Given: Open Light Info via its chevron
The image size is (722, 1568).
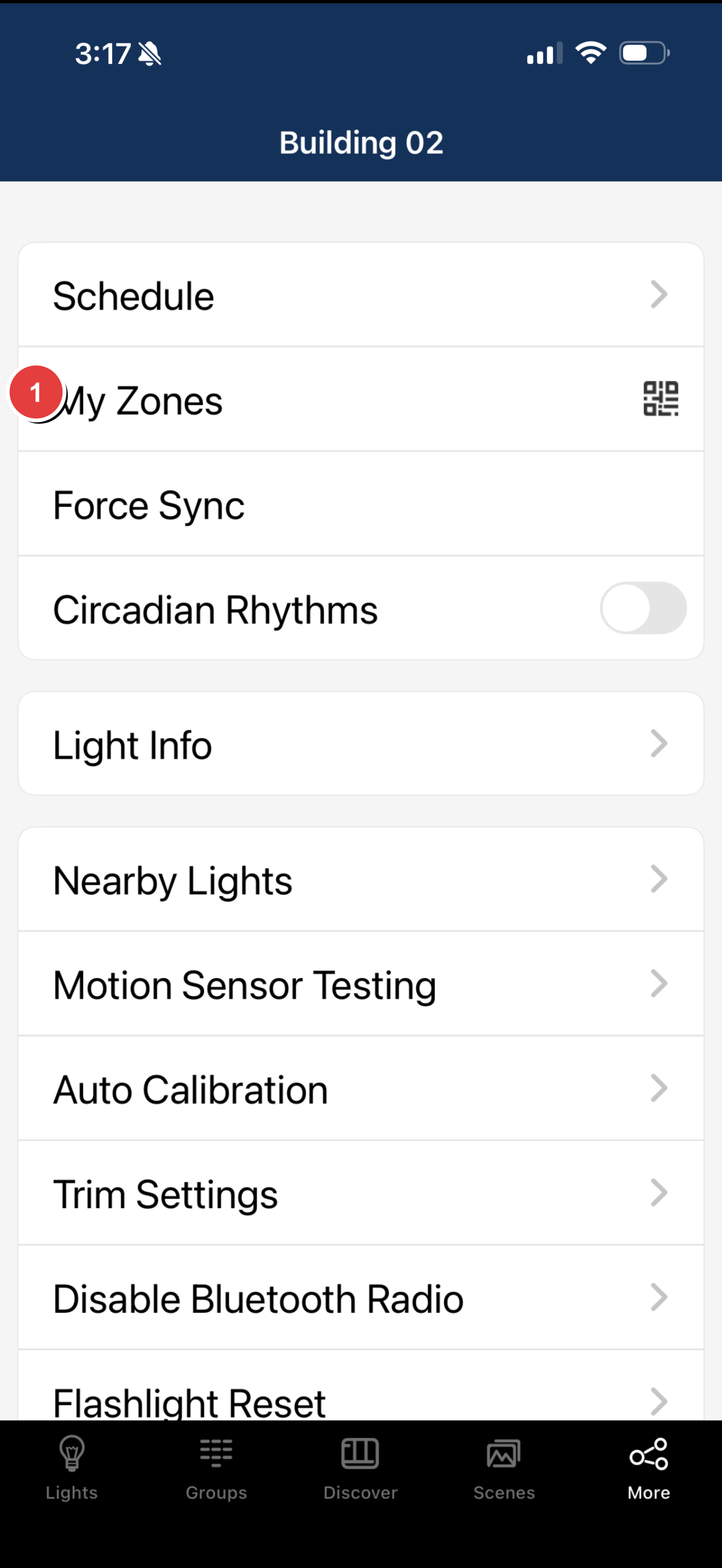Looking at the screenshot, I should 660,743.
